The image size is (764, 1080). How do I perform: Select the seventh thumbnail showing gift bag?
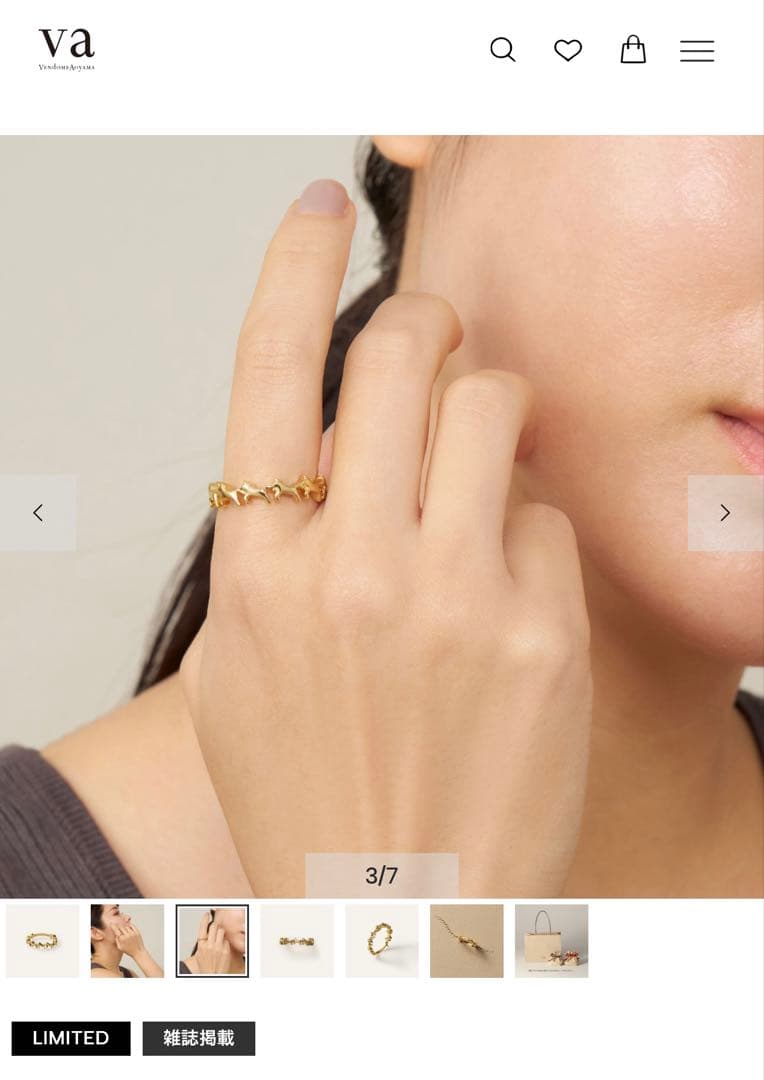click(x=551, y=941)
